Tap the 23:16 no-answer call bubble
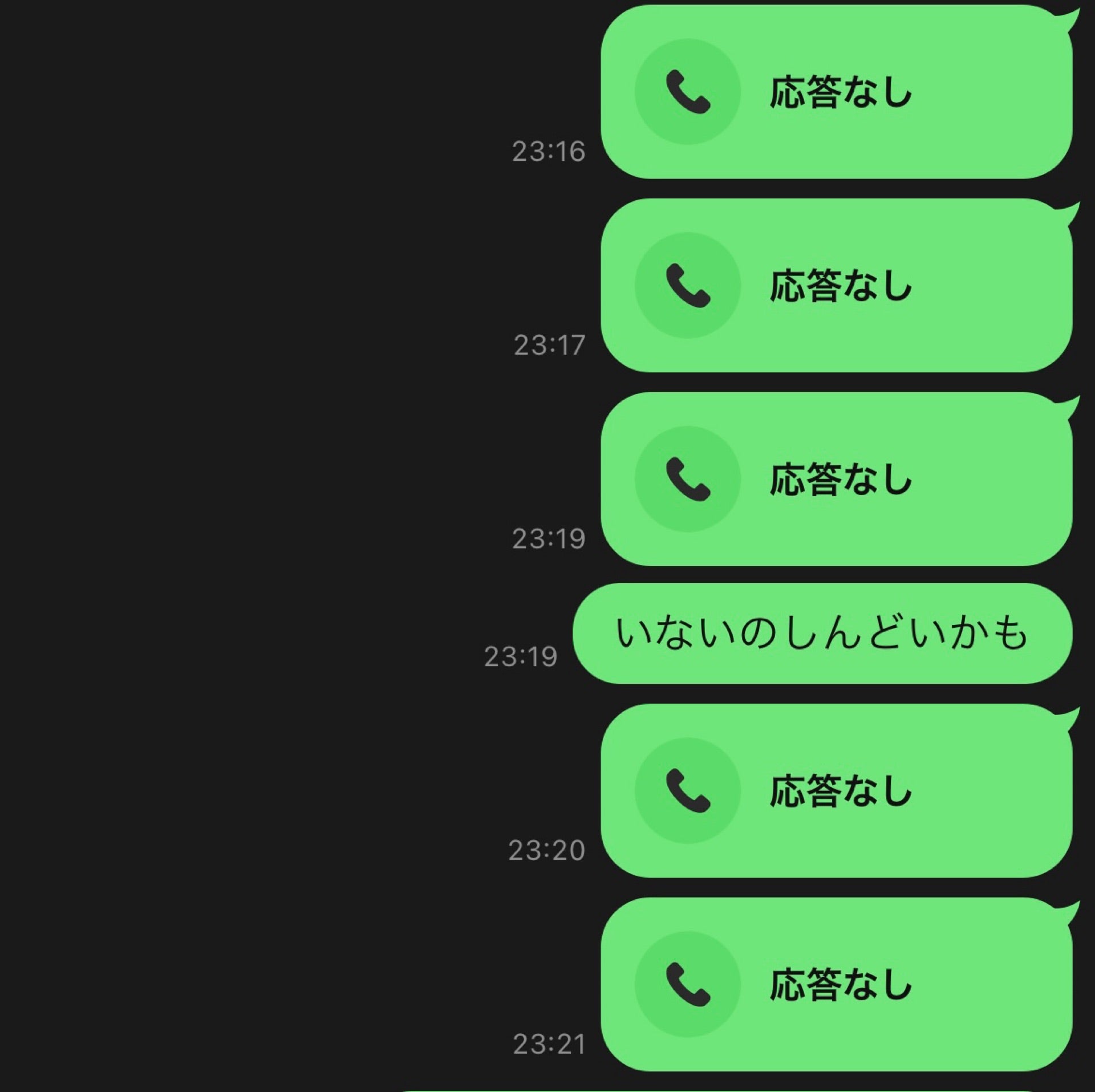The height and width of the screenshot is (1092, 1095). click(836, 92)
